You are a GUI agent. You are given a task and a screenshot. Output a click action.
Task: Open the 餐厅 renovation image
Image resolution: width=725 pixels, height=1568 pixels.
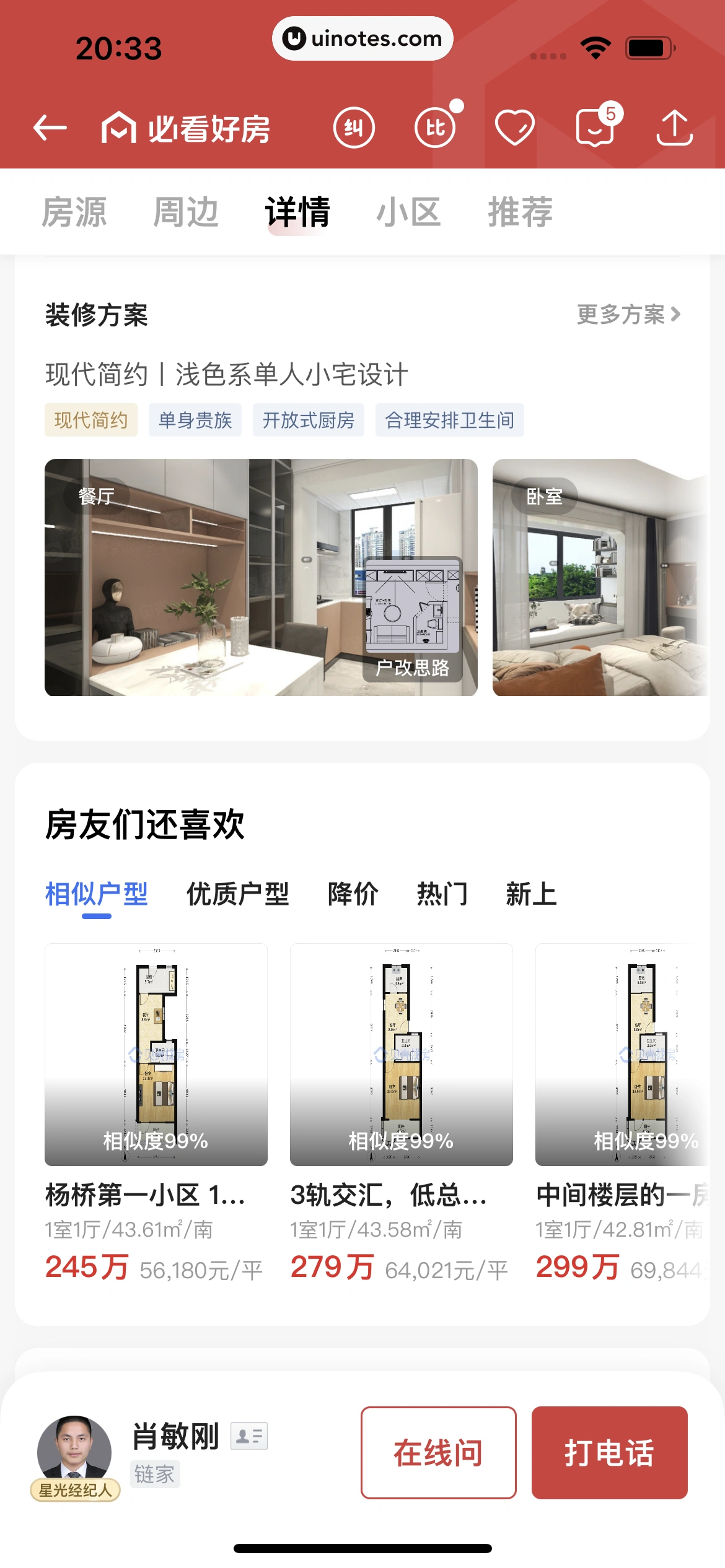click(x=261, y=577)
